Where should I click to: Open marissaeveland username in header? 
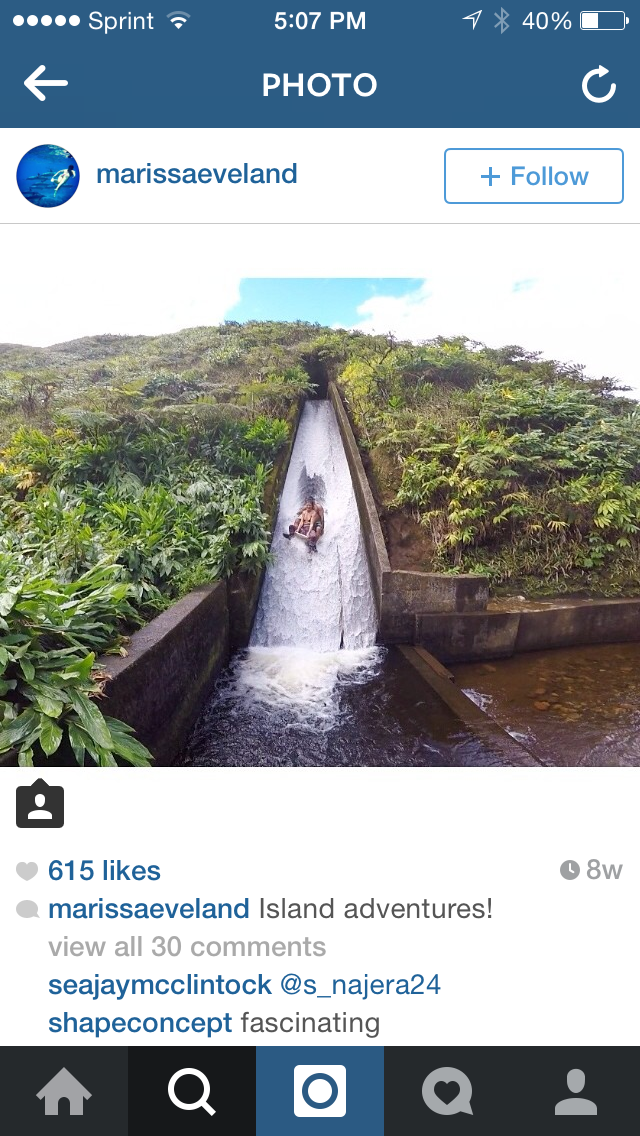pos(196,174)
